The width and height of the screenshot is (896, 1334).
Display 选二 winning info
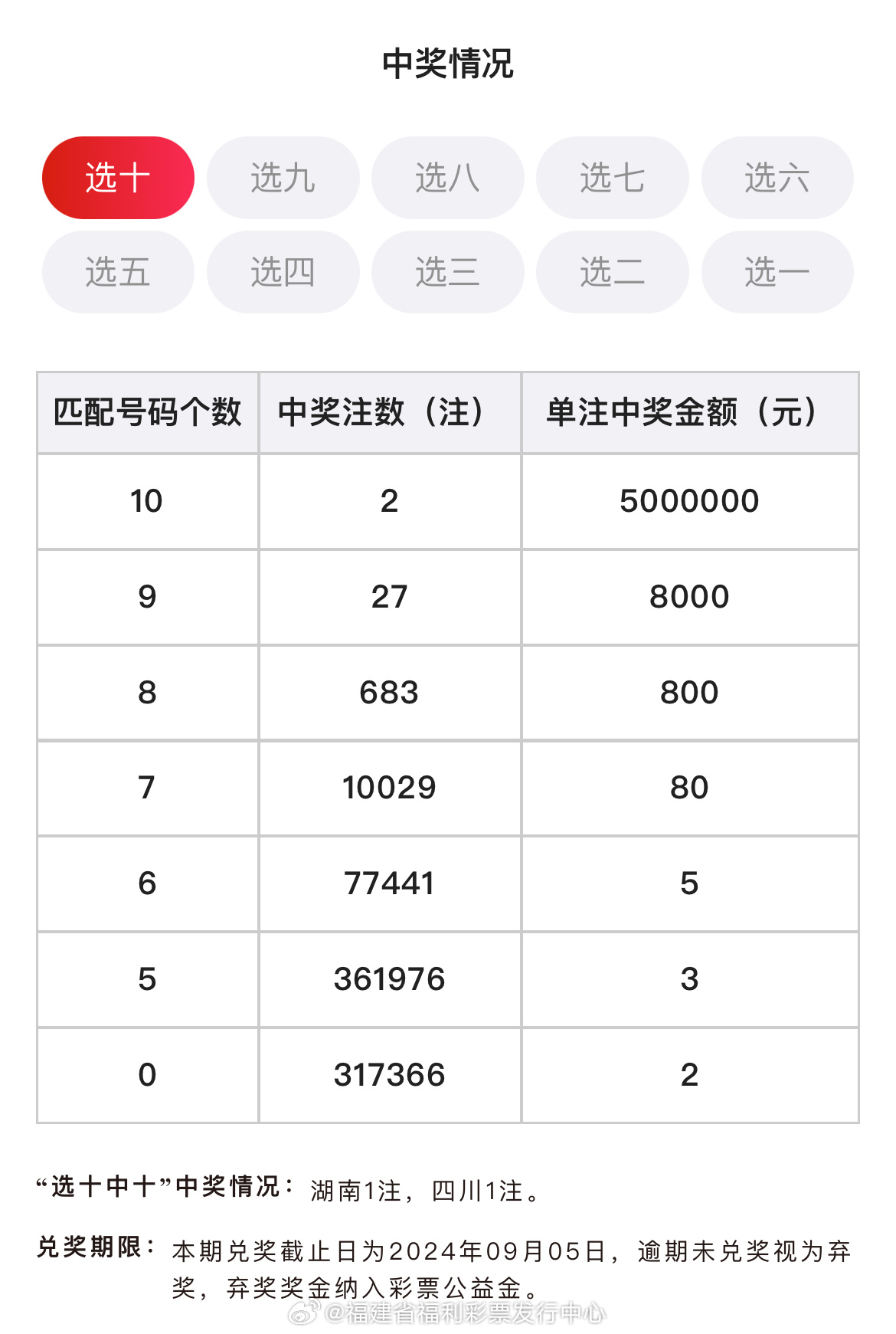click(612, 272)
